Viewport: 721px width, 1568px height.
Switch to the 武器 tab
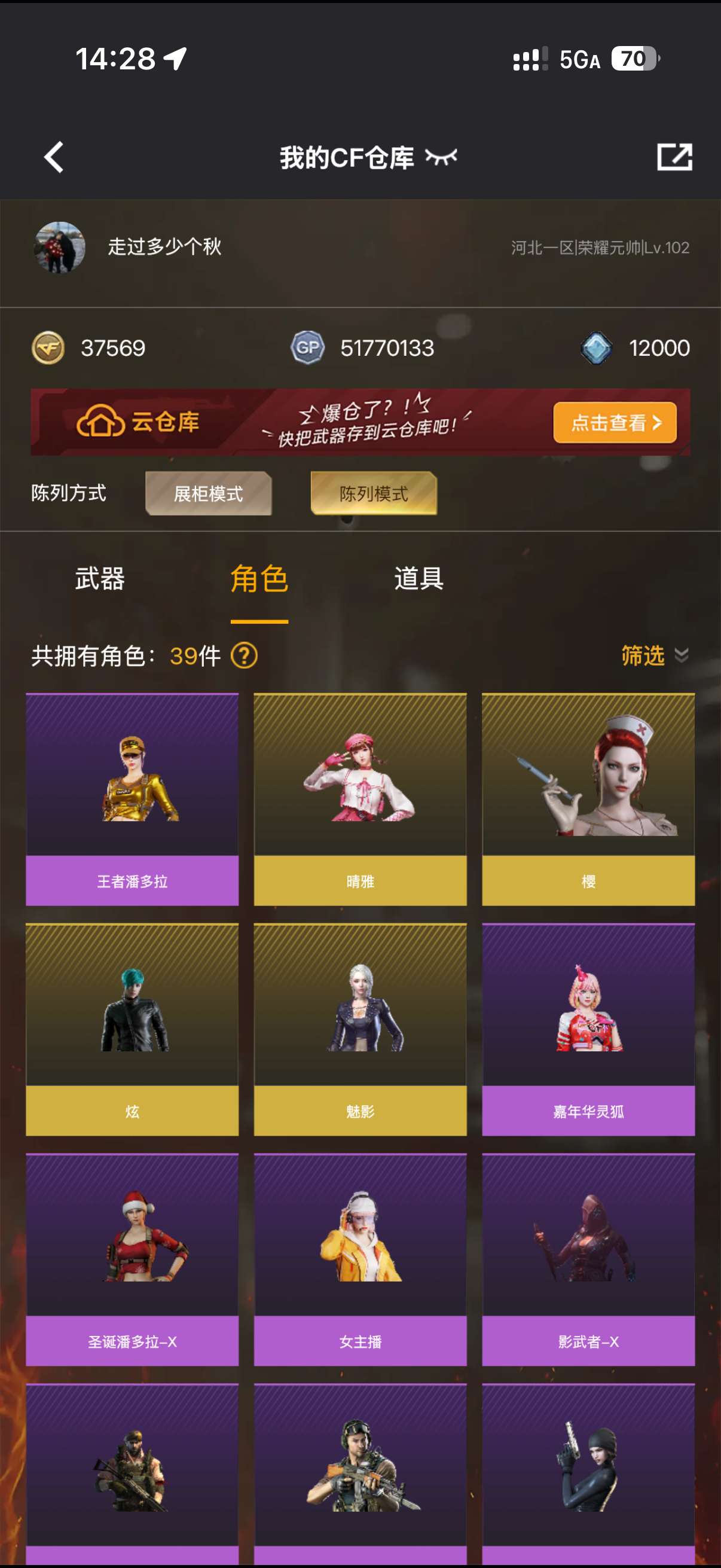100,578
